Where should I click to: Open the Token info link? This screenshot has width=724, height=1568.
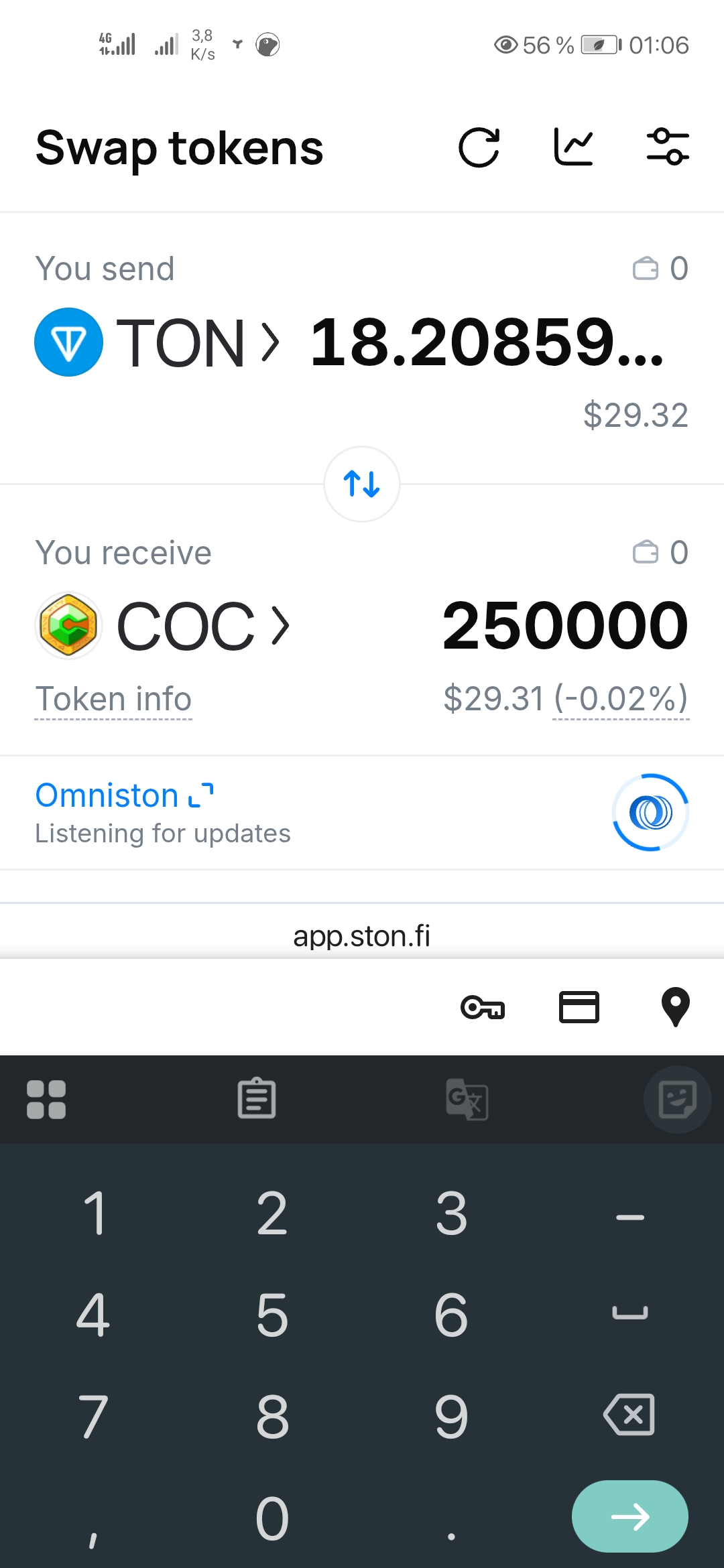(113, 700)
